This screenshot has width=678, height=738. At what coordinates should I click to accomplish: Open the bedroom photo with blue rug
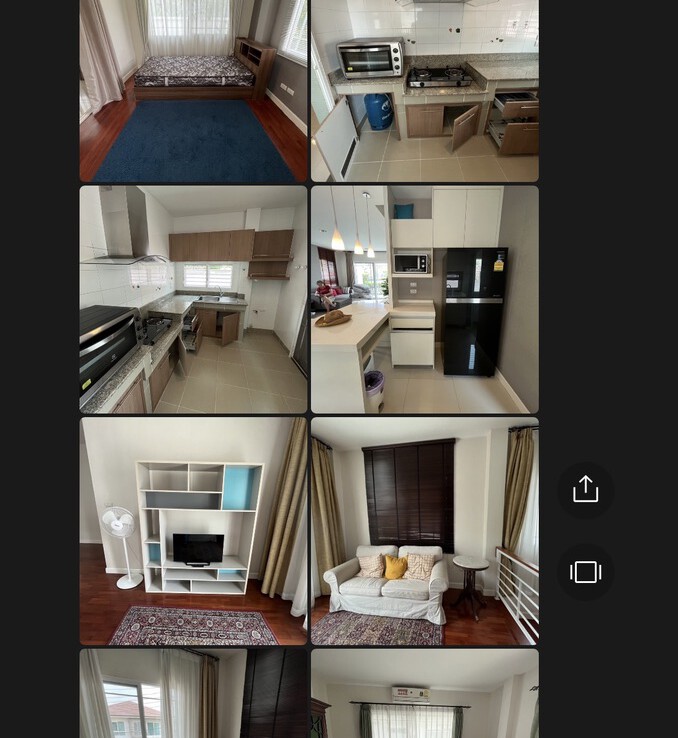coord(193,91)
